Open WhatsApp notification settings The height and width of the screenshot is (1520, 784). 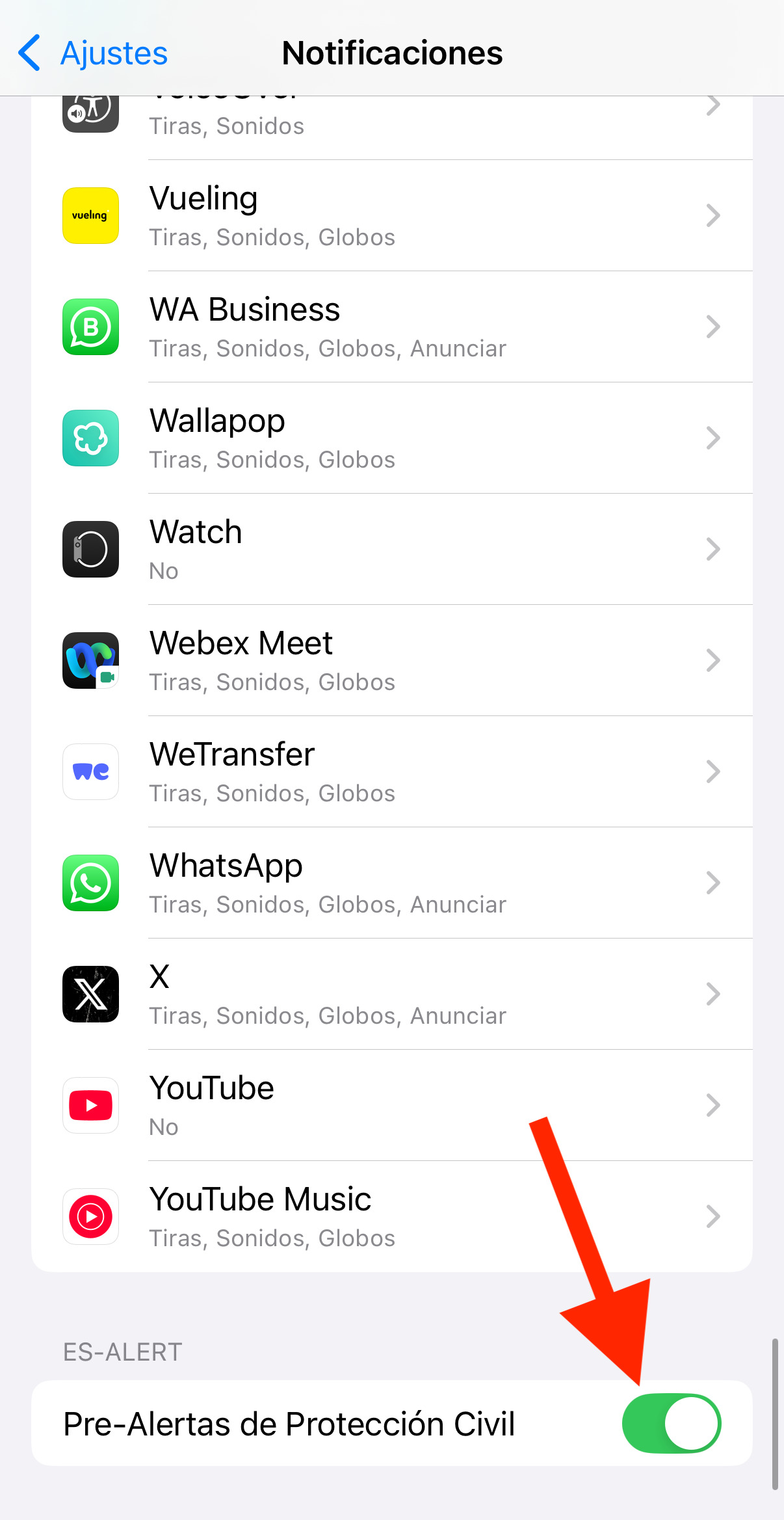point(391,883)
